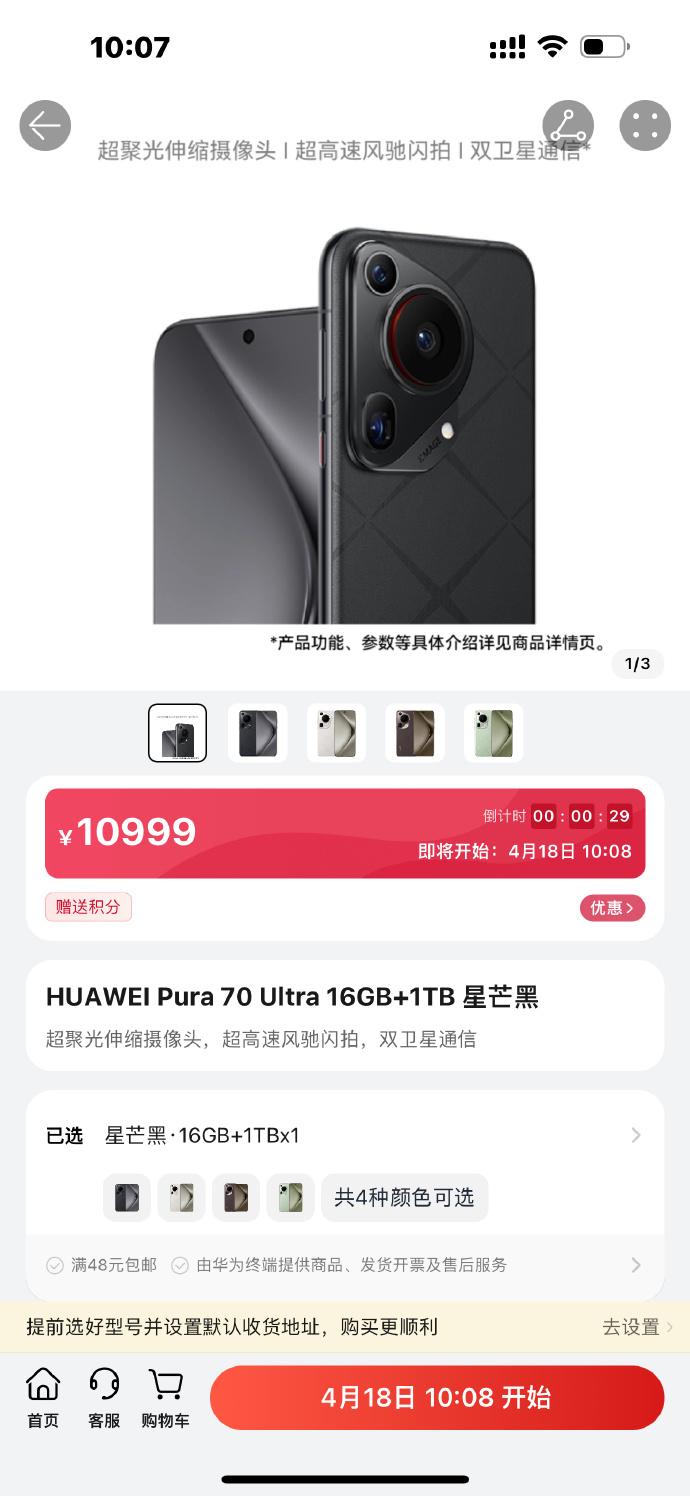690x1496 pixels.
Task: Contact 客服 customer service
Action: (x=104, y=1398)
